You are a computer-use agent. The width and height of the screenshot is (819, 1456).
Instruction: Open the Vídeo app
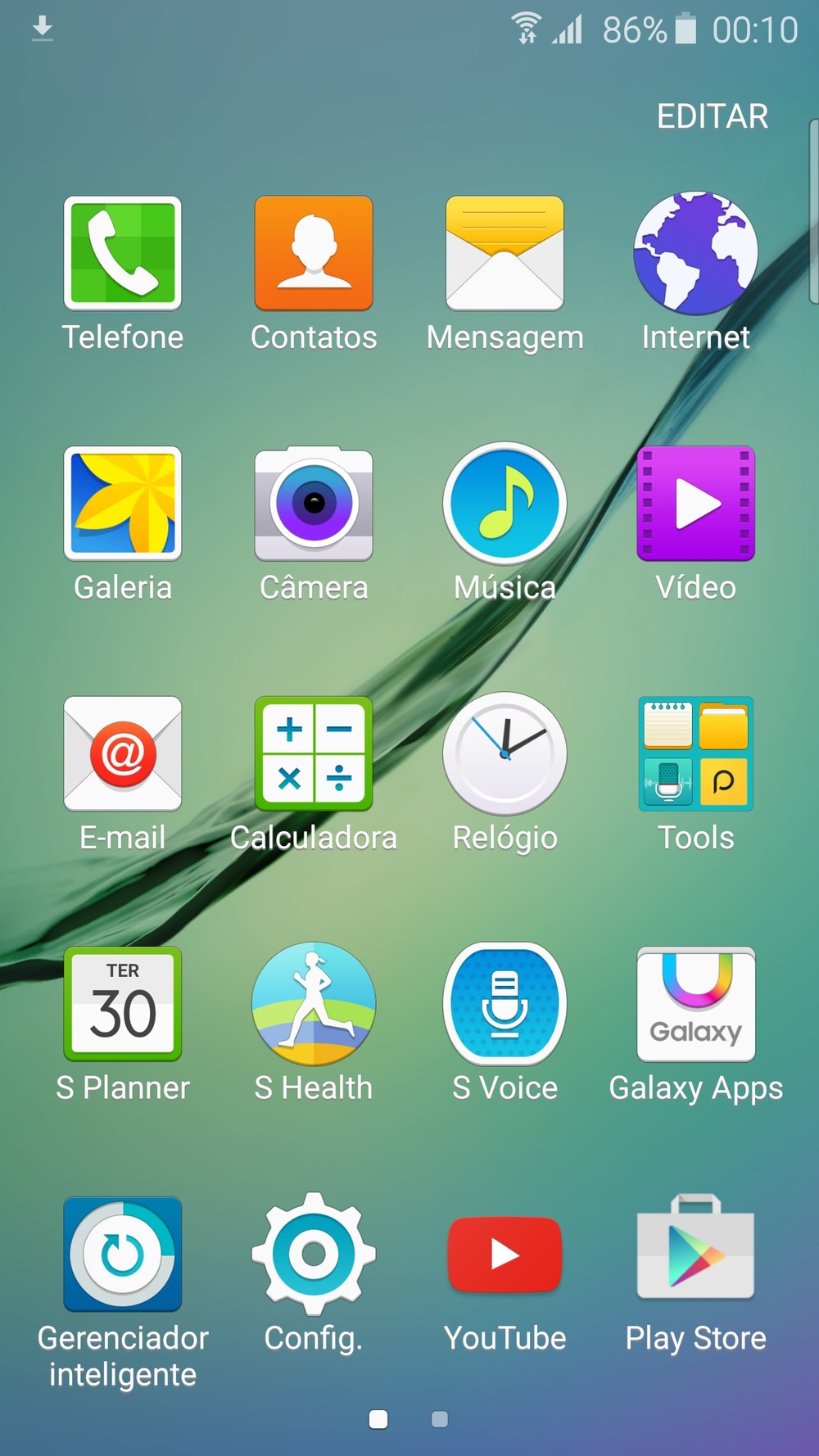tap(695, 504)
